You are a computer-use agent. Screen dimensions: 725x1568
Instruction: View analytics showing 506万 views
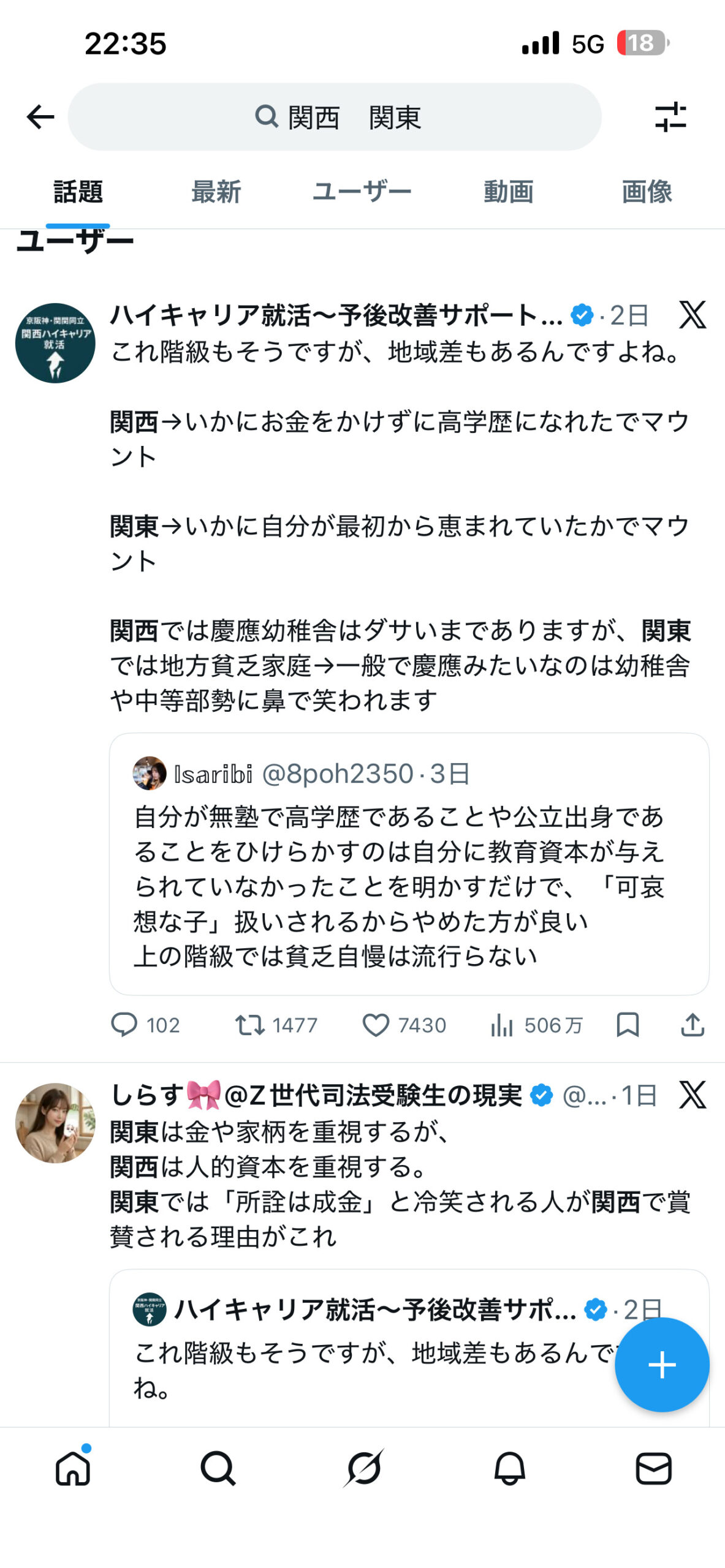coord(501,1025)
